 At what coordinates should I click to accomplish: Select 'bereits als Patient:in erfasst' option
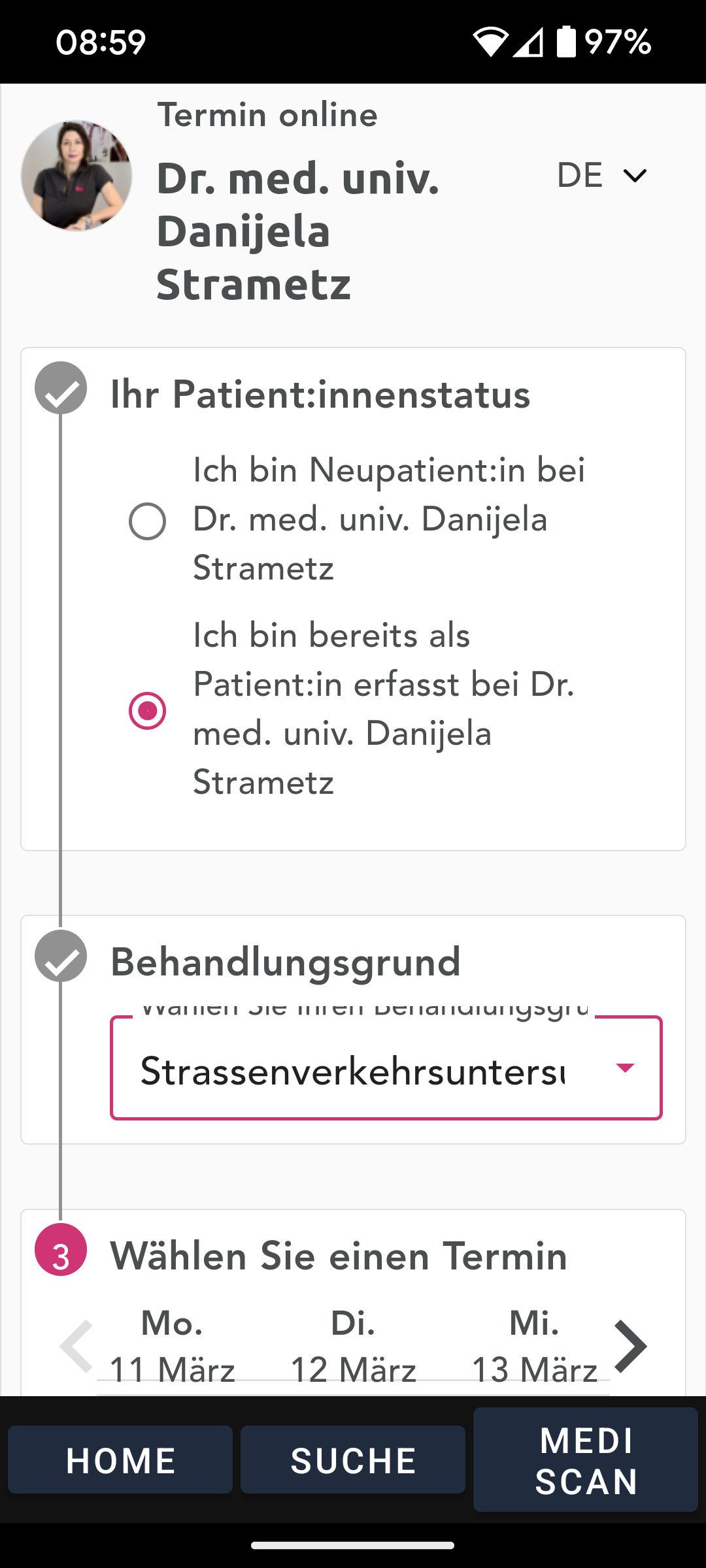point(147,710)
